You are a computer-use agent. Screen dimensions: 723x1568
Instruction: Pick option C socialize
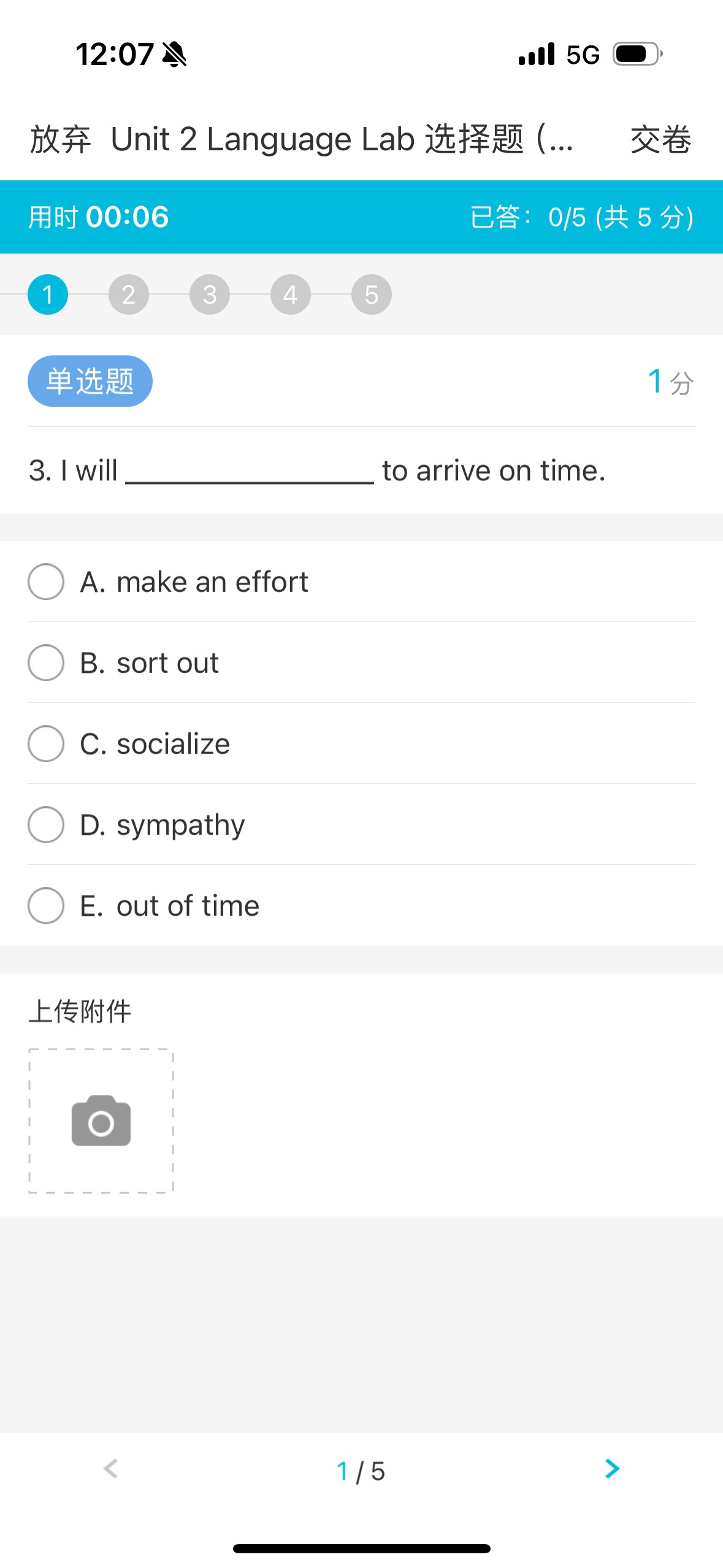361,744
